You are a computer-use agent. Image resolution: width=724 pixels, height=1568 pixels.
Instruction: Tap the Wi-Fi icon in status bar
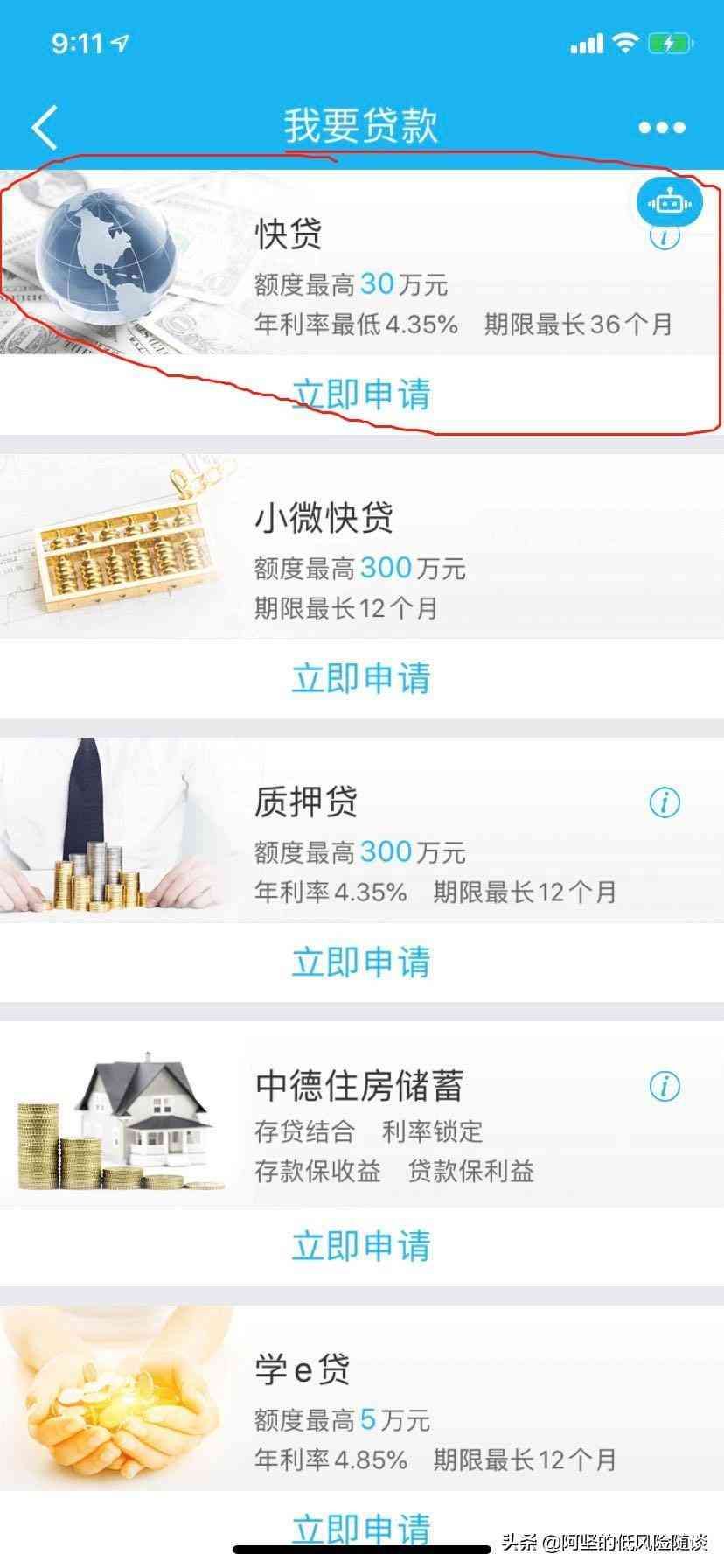[x=624, y=41]
